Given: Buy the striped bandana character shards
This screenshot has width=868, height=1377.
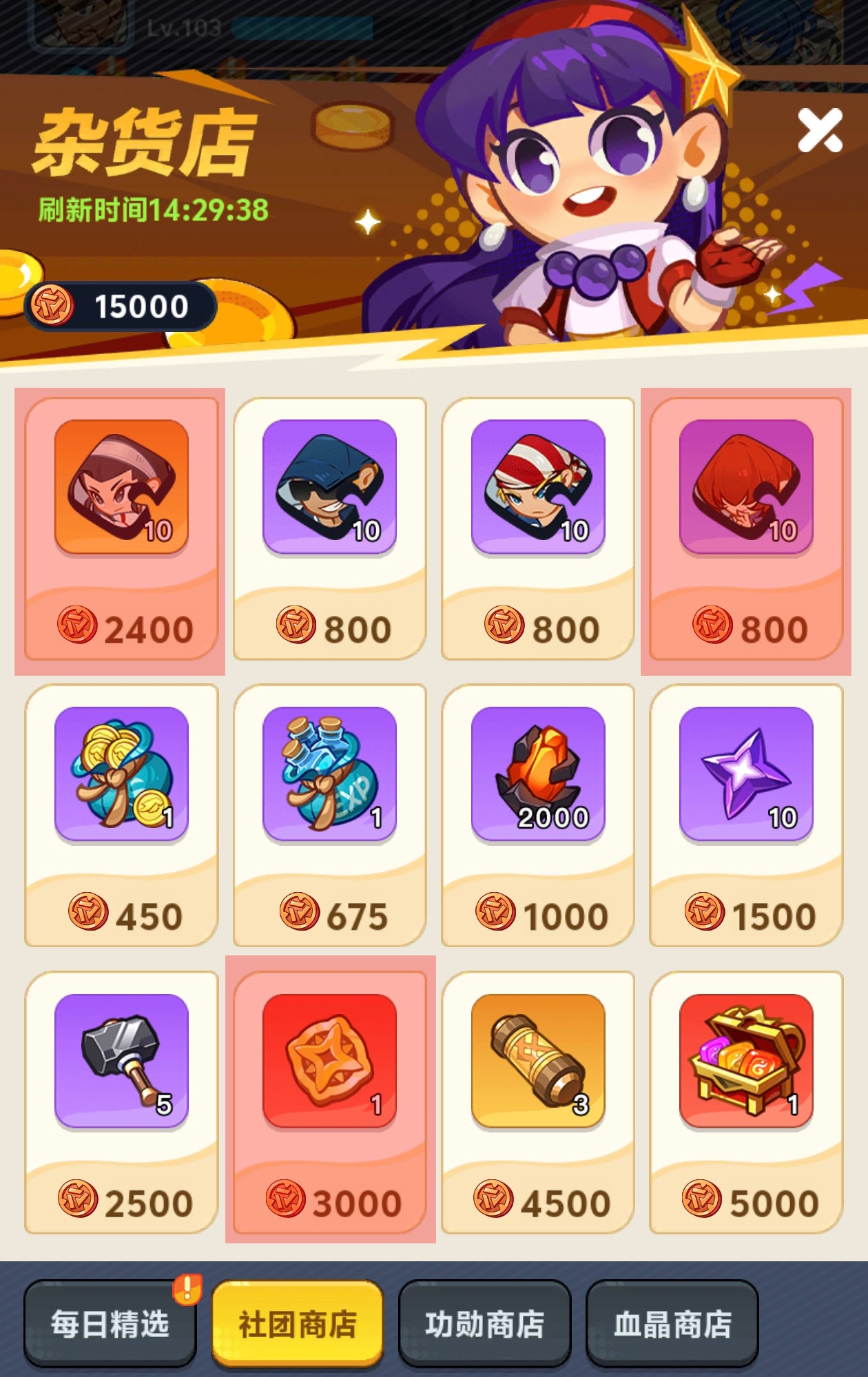Looking at the screenshot, I should [x=537, y=529].
